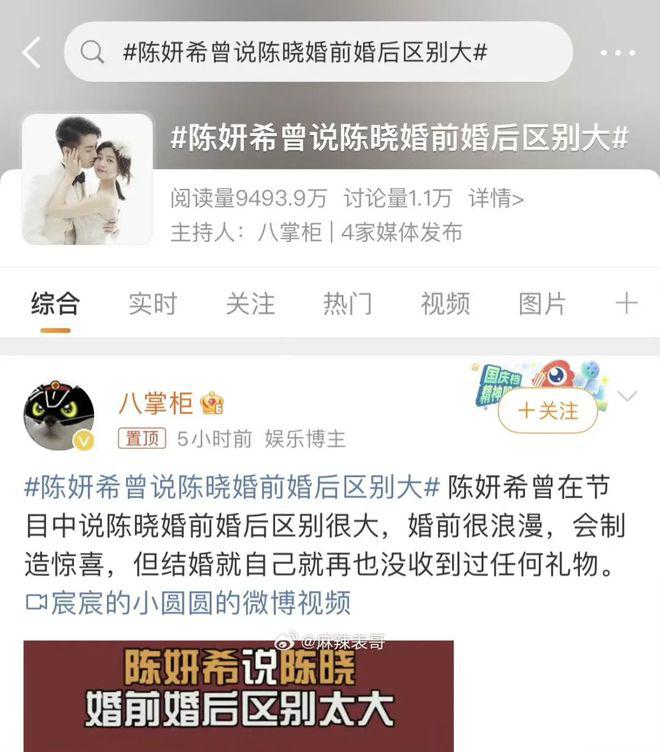Open topic details via 详情>
This screenshot has width=660, height=752.
498,199
